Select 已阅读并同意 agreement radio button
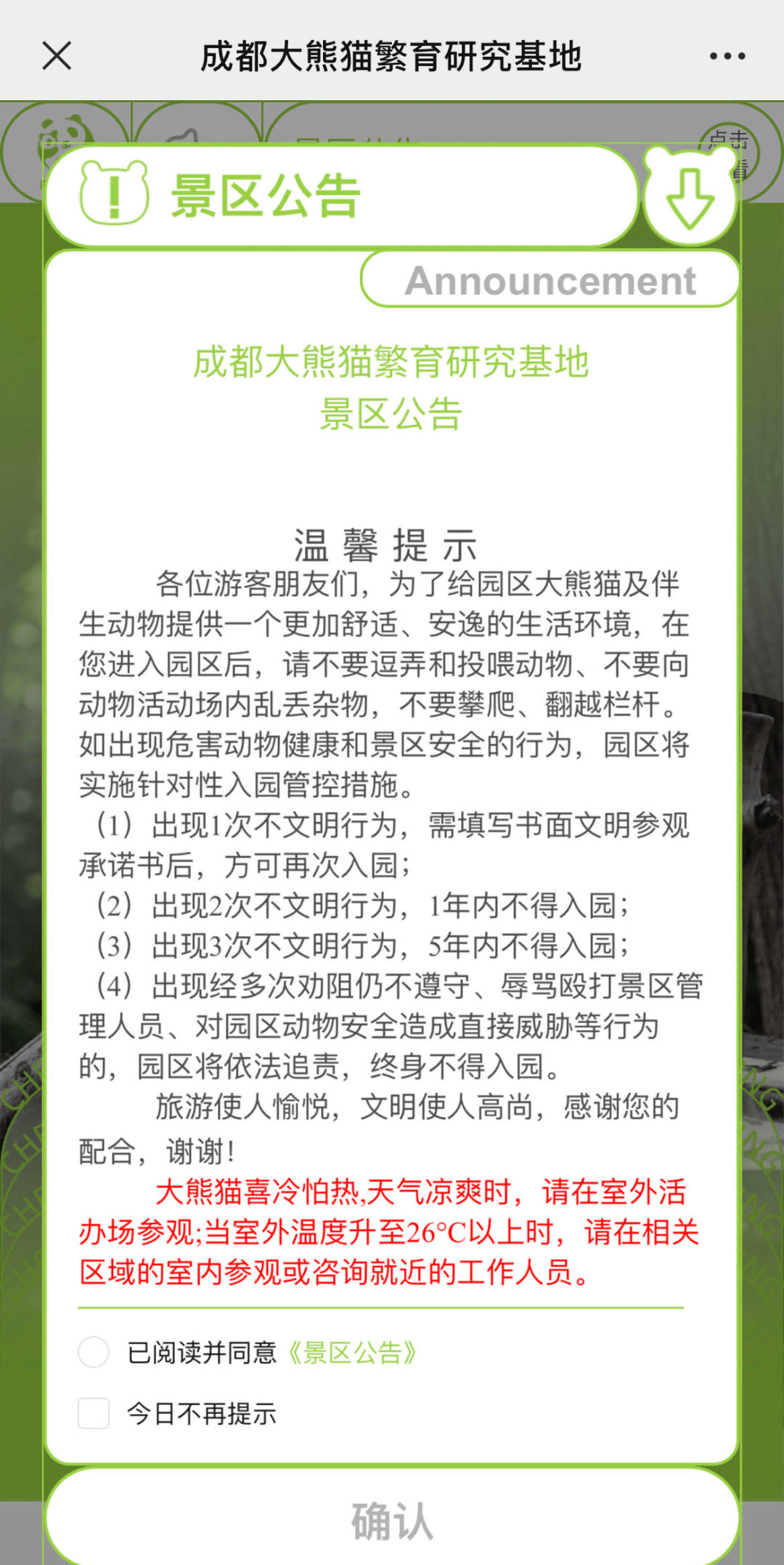 coord(94,1352)
